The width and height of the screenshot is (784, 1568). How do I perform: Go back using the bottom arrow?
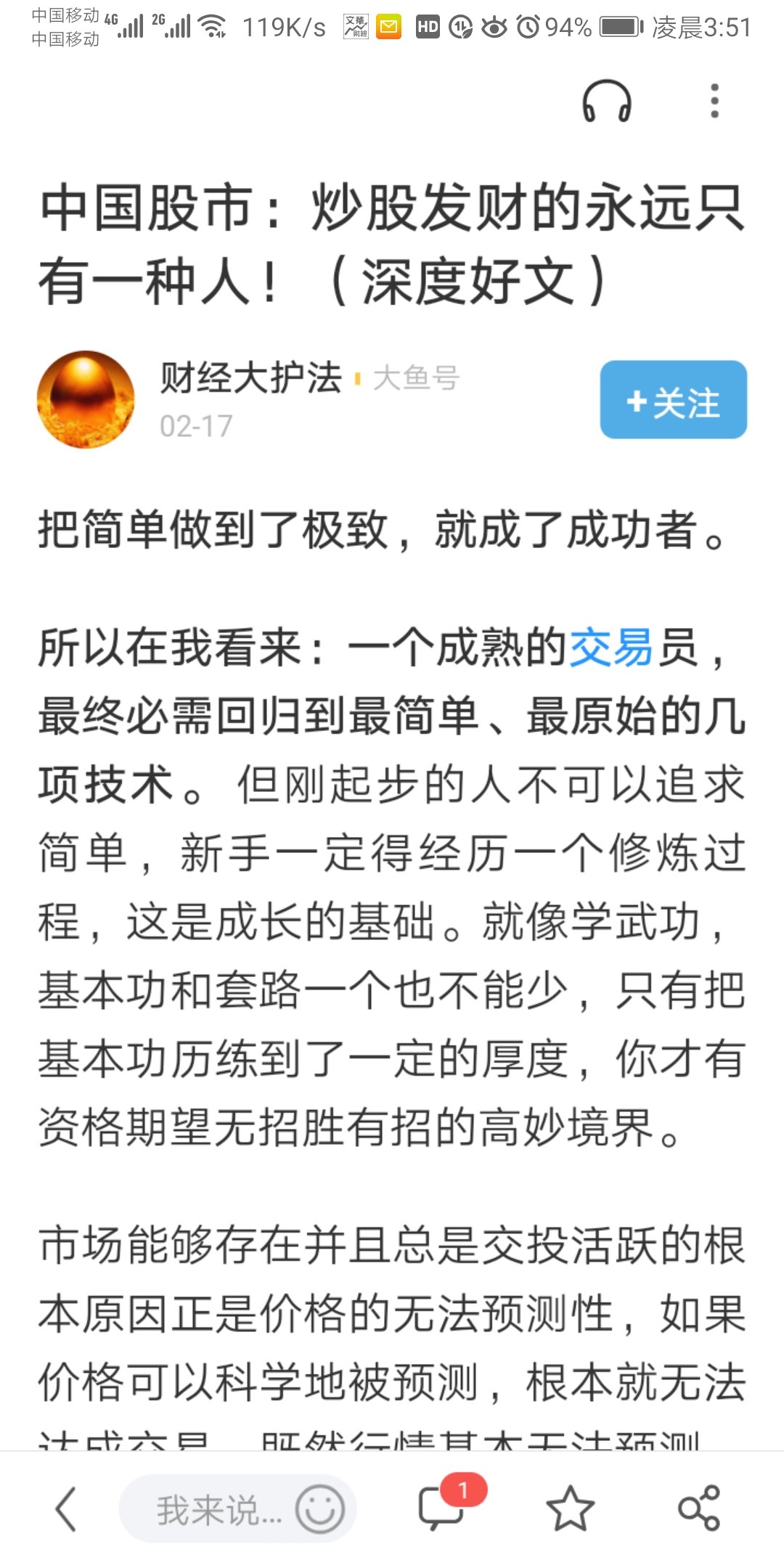[x=66, y=1509]
